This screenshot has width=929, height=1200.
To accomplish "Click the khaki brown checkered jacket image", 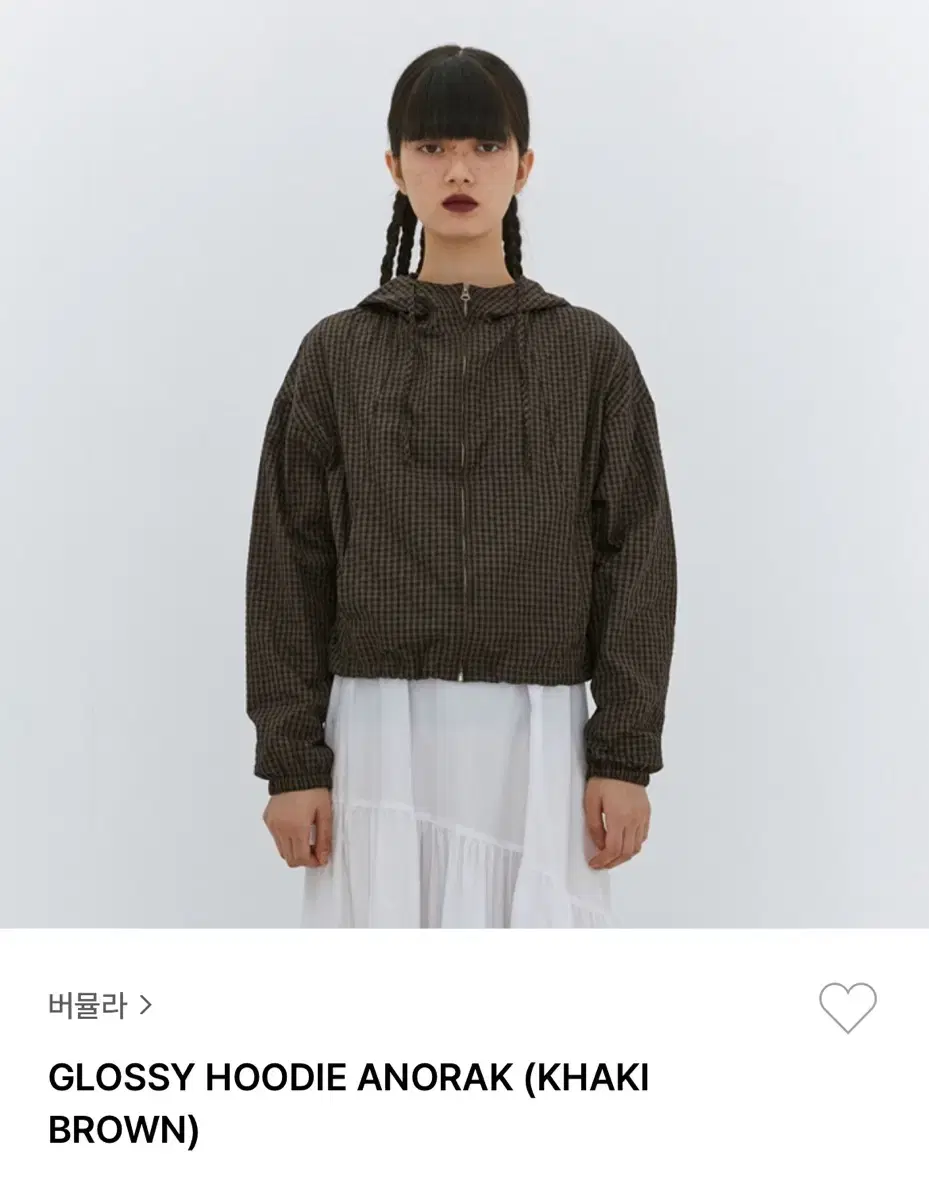I will [x=464, y=500].
